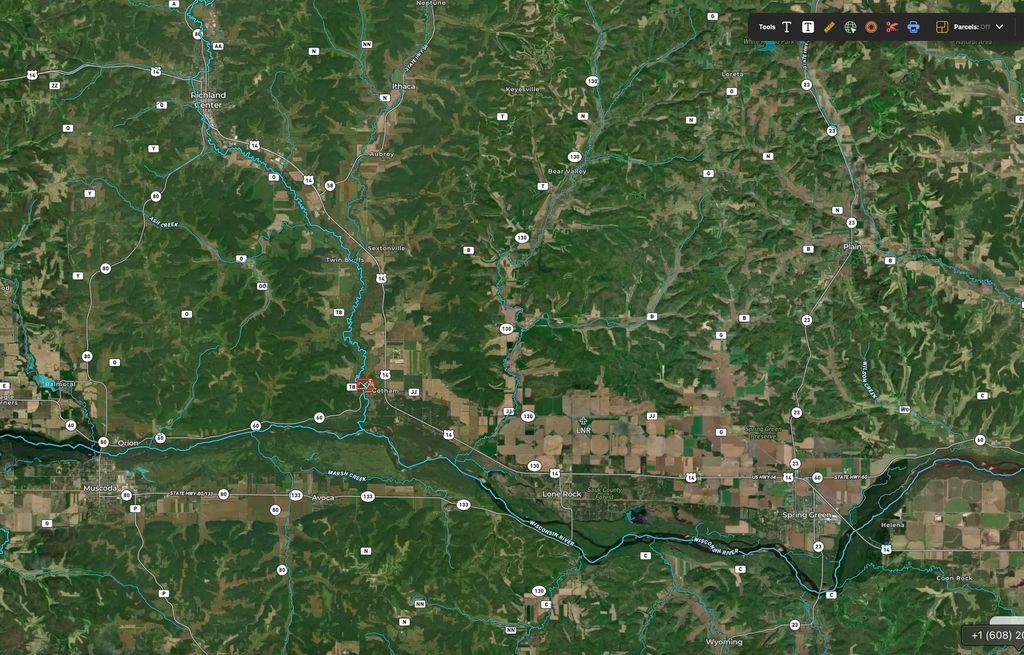Image resolution: width=1024 pixels, height=655 pixels.
Task: Choose the globe pointer tool
Action: pos(850,27)
